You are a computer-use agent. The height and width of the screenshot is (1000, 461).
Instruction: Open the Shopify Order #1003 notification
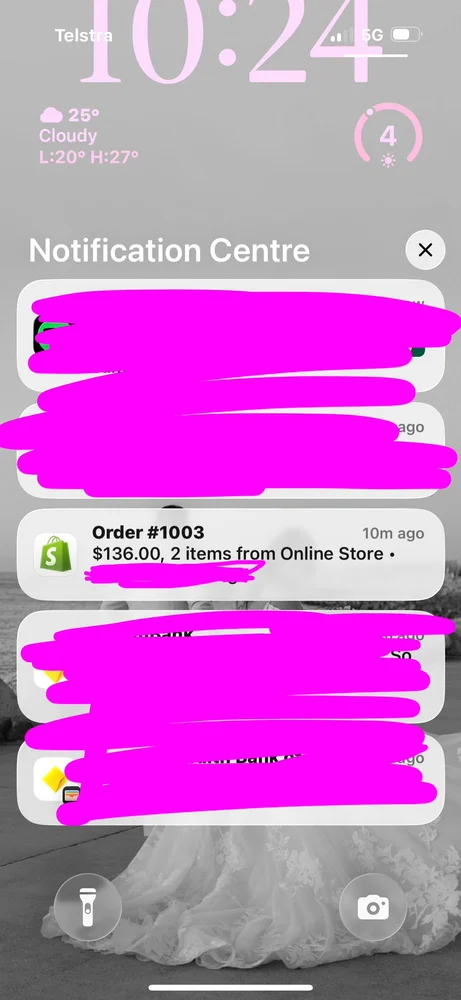pyautogui.click(x=230, y=553)
